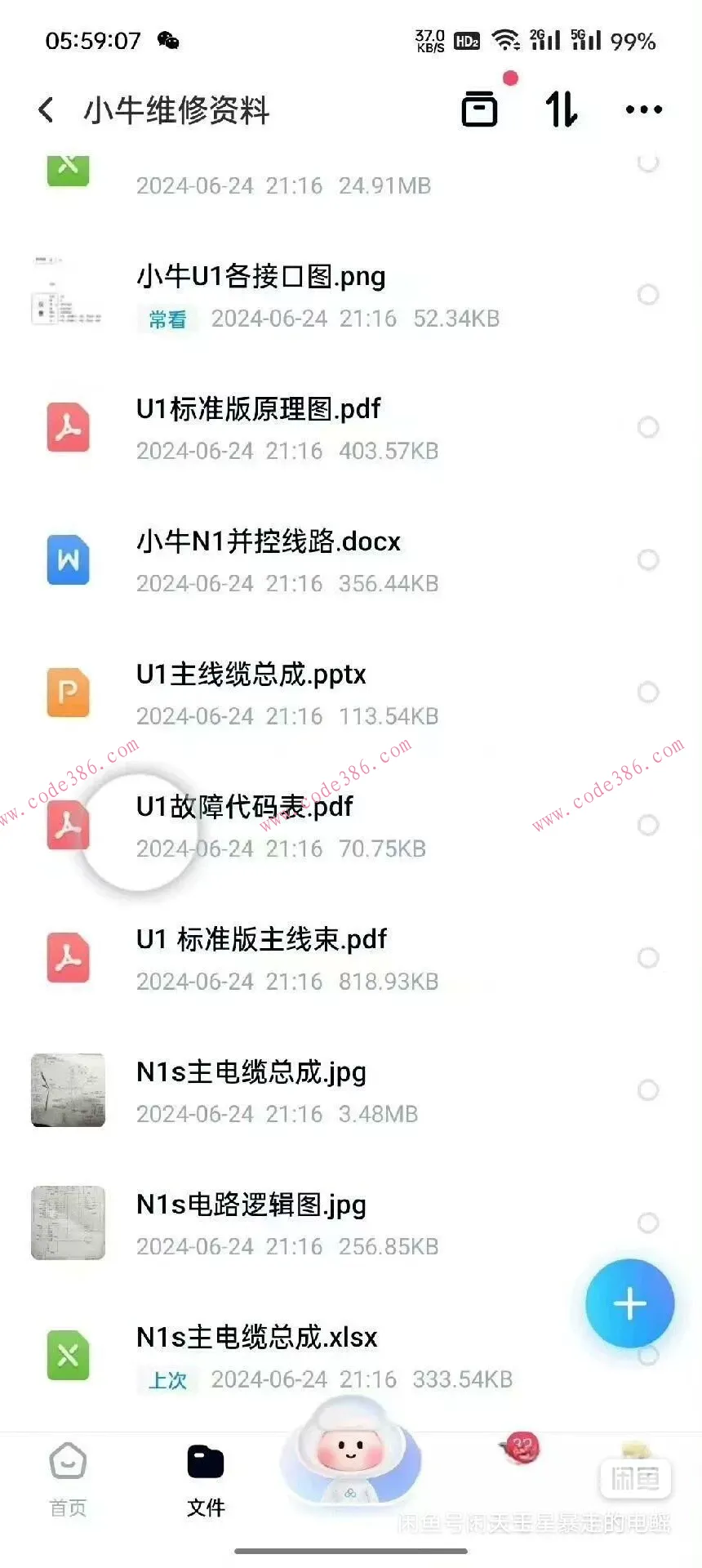Tap the PDF icon for U1标准版原理图.pdf
The height and width of the screenshot is (1568, 702).
(68, 427)
